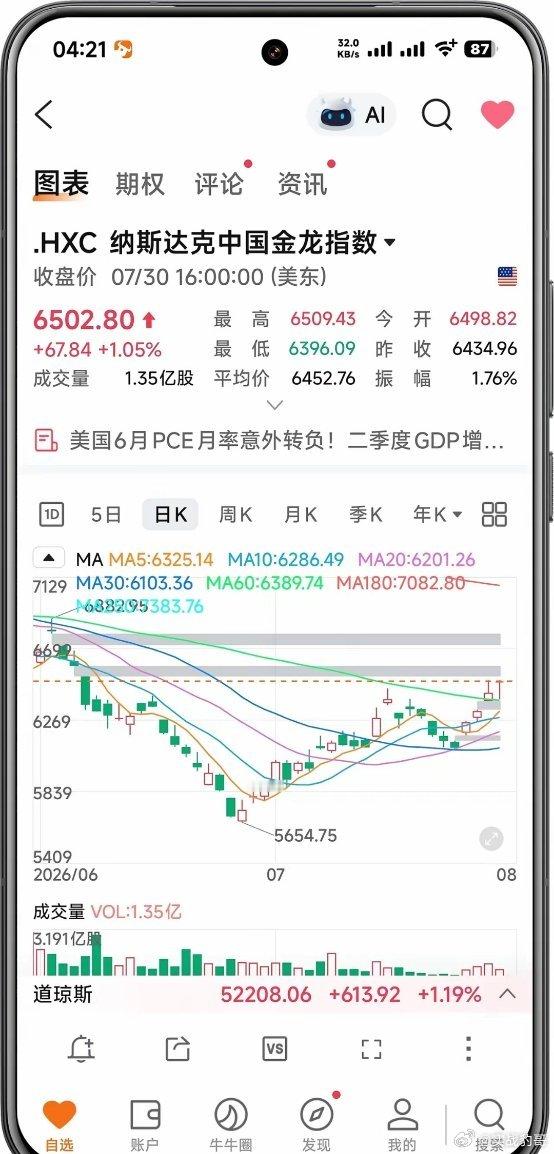Select the 5日 chart period
The width and height of the screenshot is (554, 1154).
click(x=106, y=514)
